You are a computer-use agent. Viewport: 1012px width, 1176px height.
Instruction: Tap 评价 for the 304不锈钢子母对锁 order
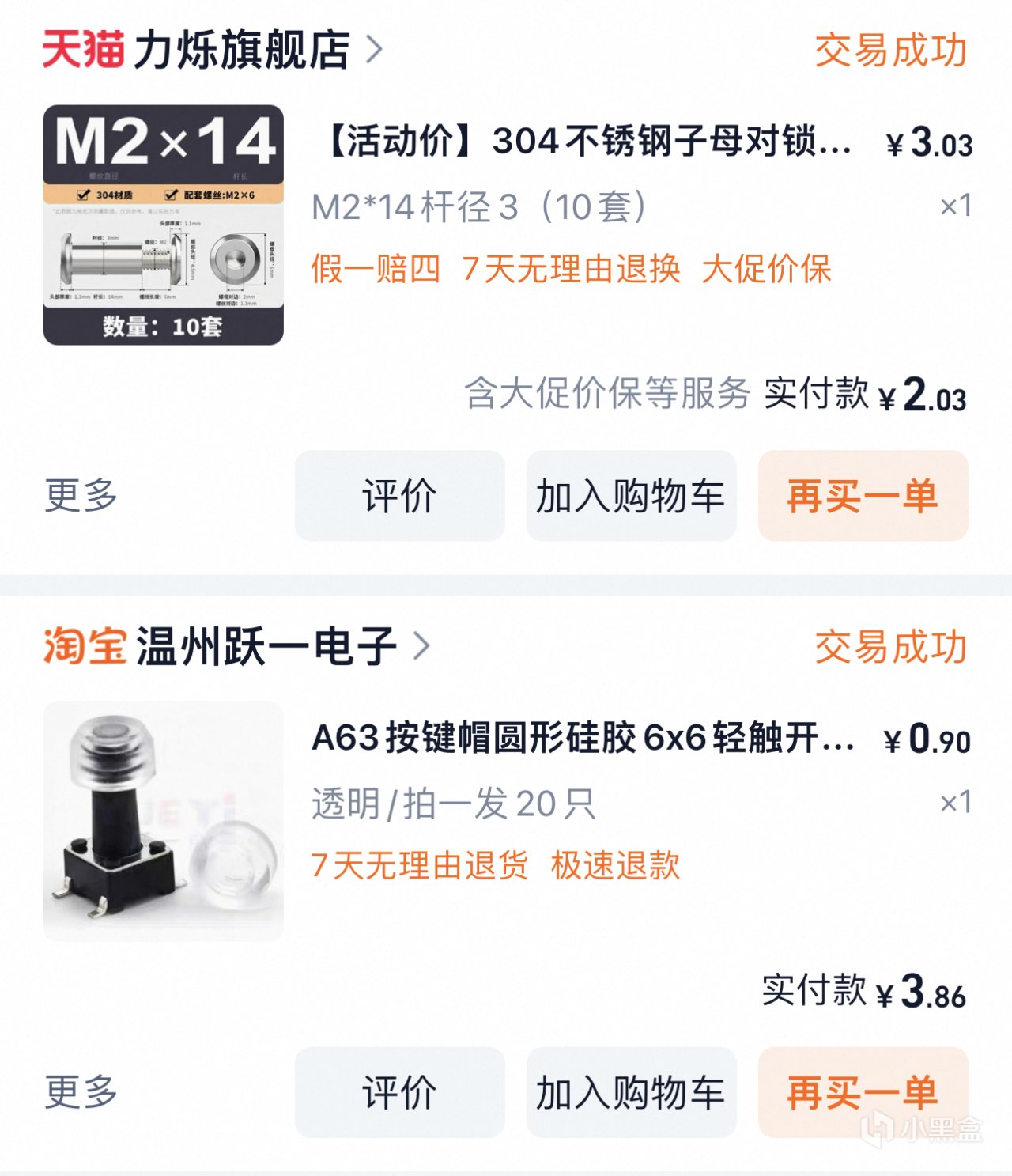[x=399, y=496]
